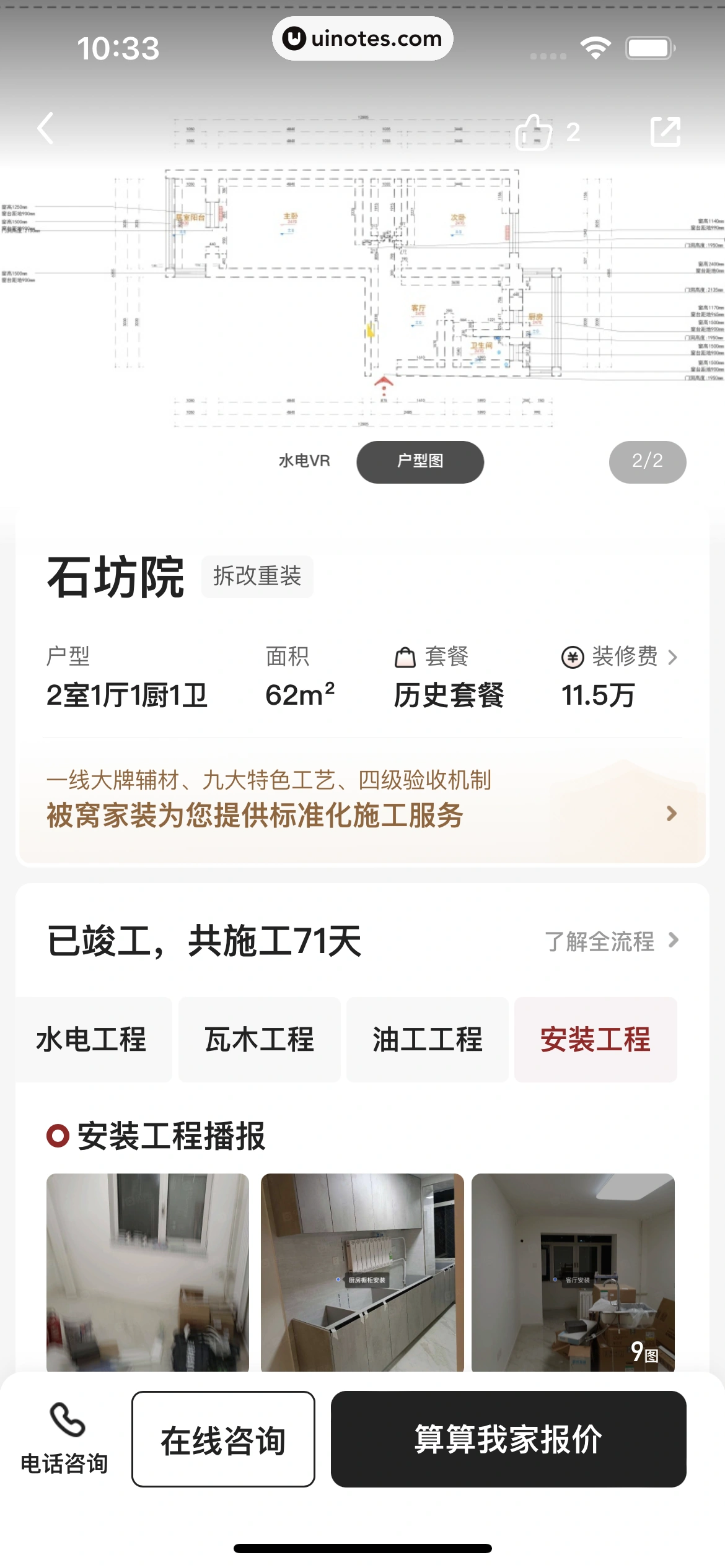This screenshot has width=725, height=1568.
Task: Tap the thumbs-up like icon
Action: [537, 129]
